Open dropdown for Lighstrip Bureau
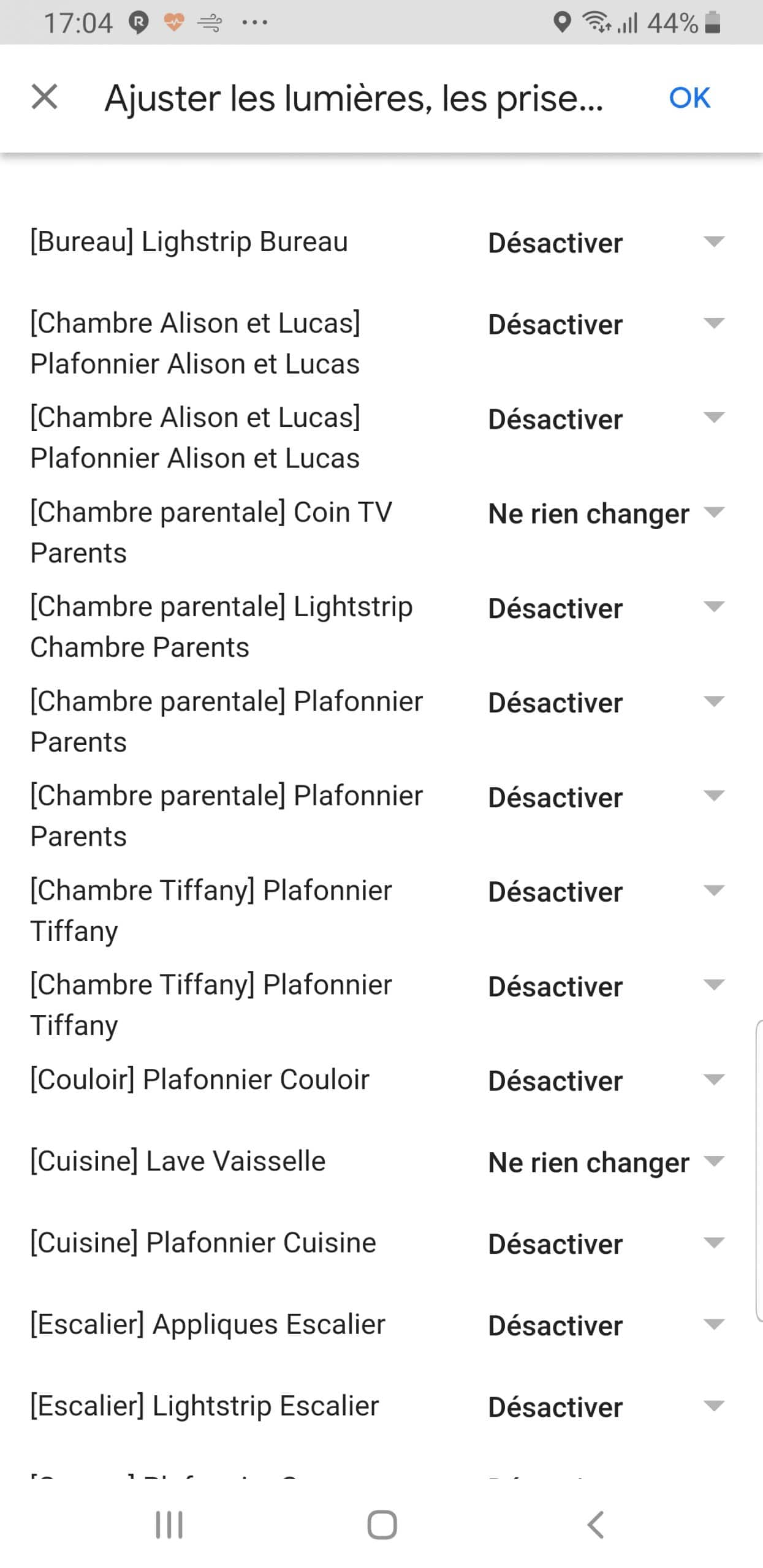The width and height of the screenshot is (763, 1568). click(x=607, y=243)
